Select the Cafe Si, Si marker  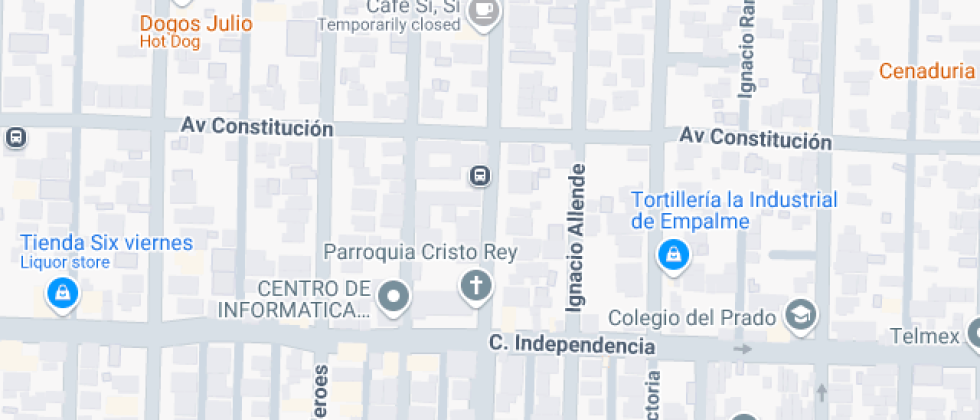[485, 12]
